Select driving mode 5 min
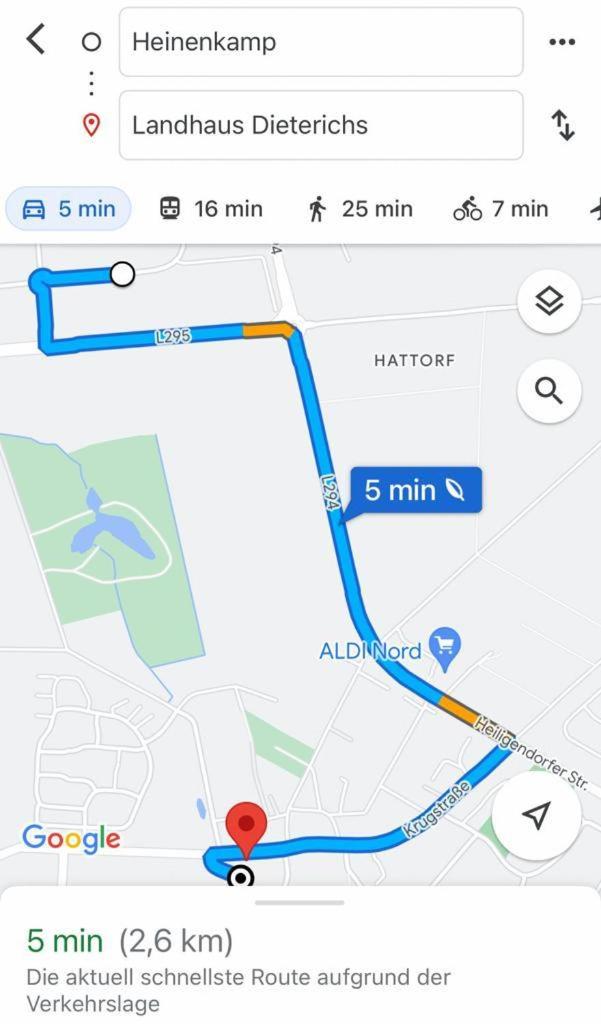The height and width of the screenshot is (1024, 601). tap(69, 209)
